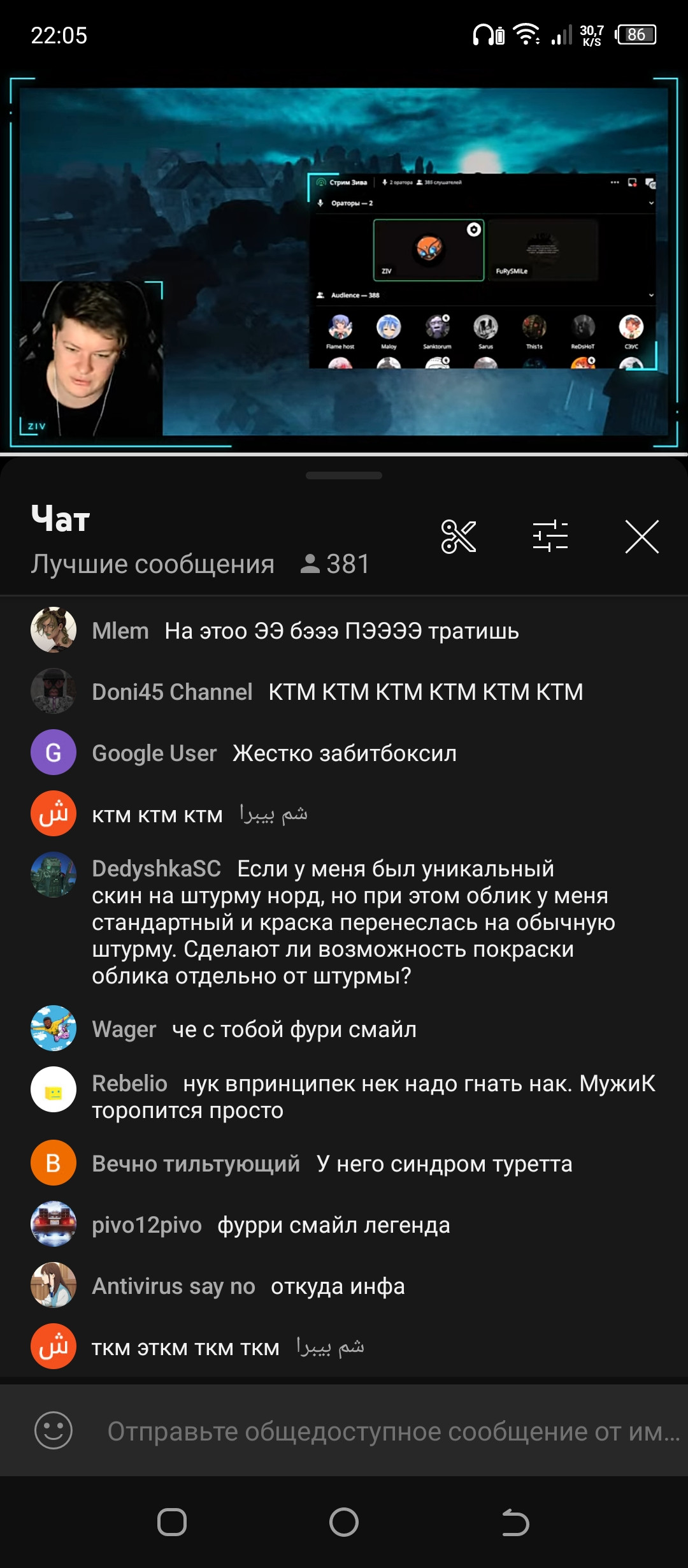Focus the chat message input field
This screenshot has width=688, height=1568.
click(x=392, y=1431)
